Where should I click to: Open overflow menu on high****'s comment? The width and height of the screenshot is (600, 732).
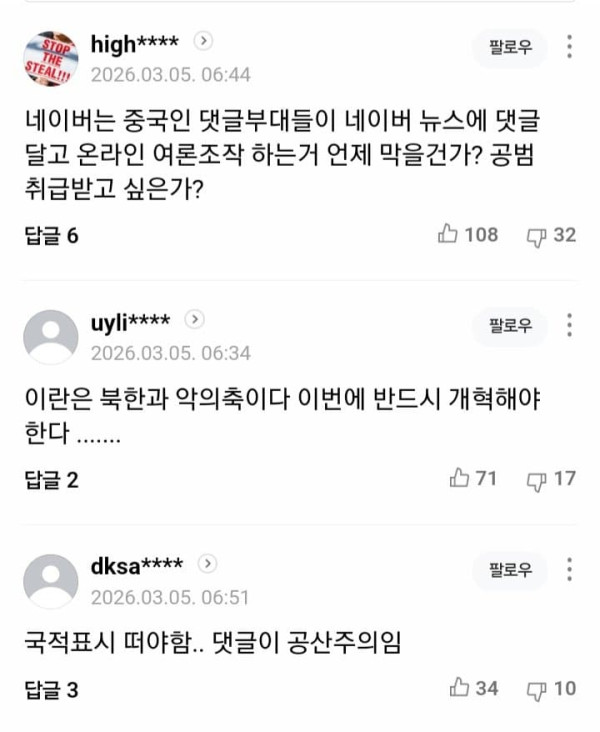569,47
